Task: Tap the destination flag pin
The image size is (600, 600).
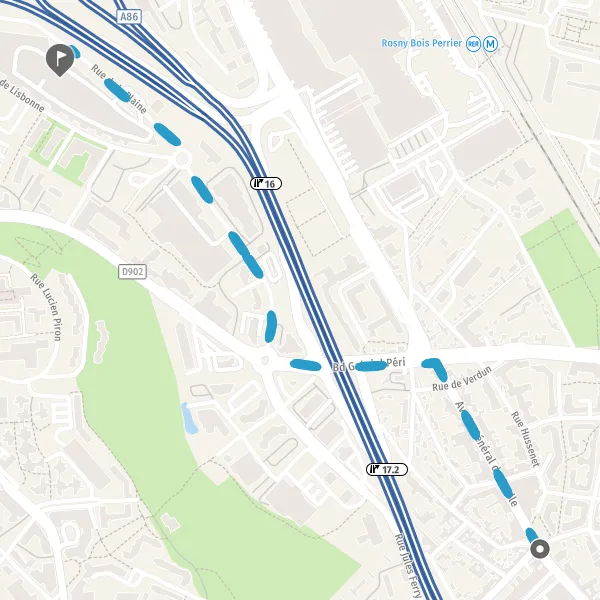Action: tap(60, 60)
